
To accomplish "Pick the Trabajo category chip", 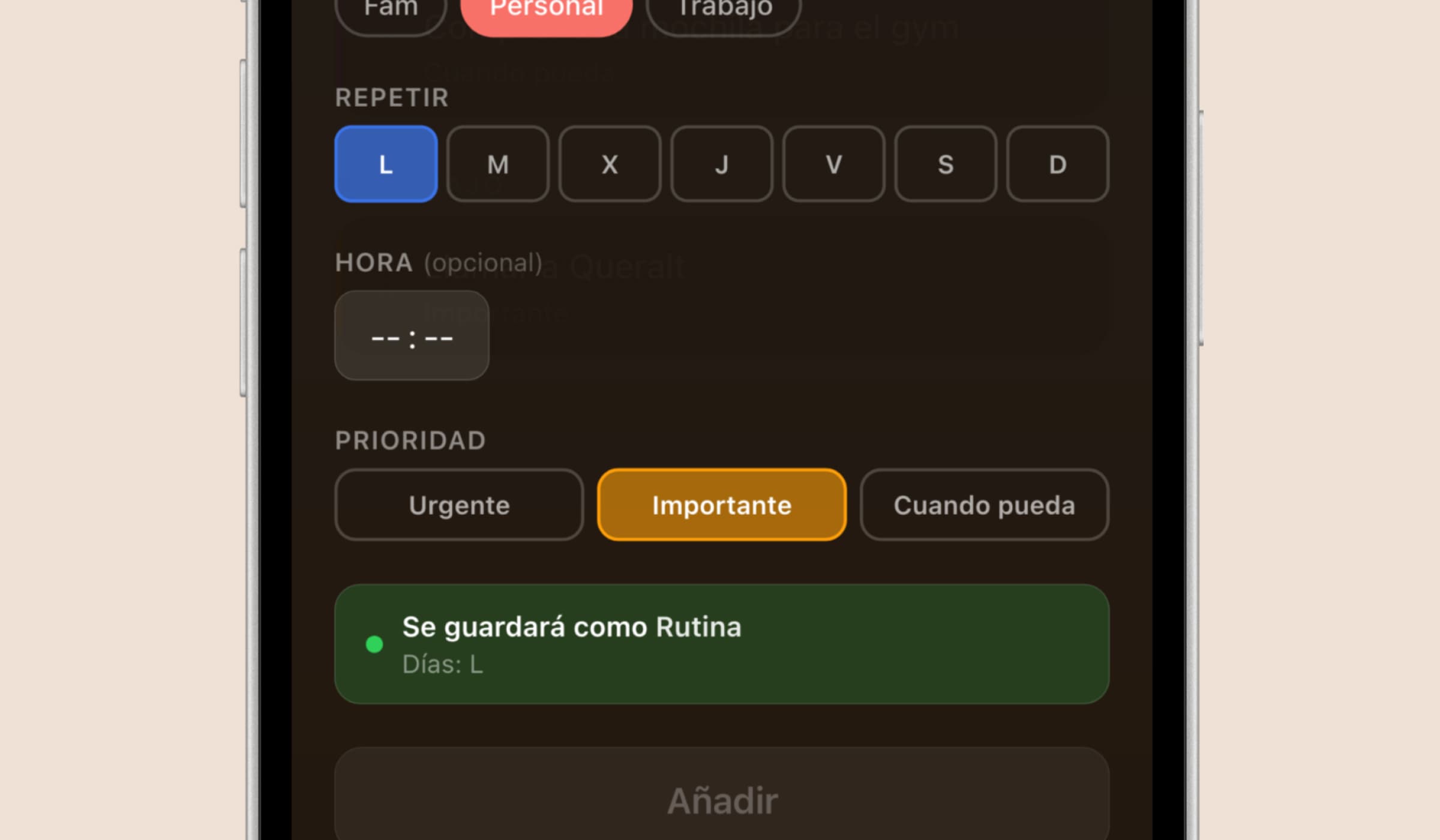I will tap(724, 12).
